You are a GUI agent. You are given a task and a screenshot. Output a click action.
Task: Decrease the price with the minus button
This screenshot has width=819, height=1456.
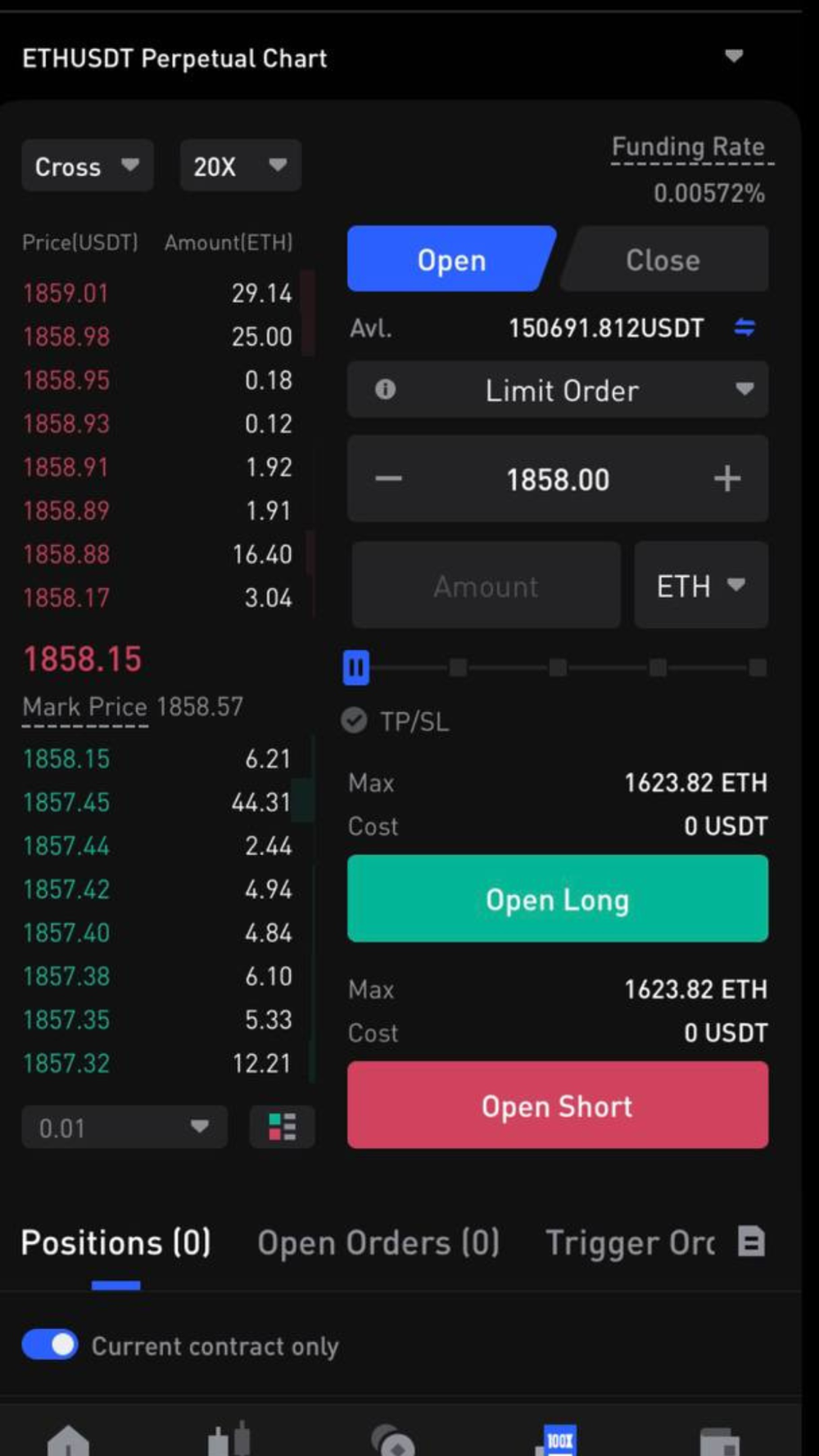pos(388,479)
